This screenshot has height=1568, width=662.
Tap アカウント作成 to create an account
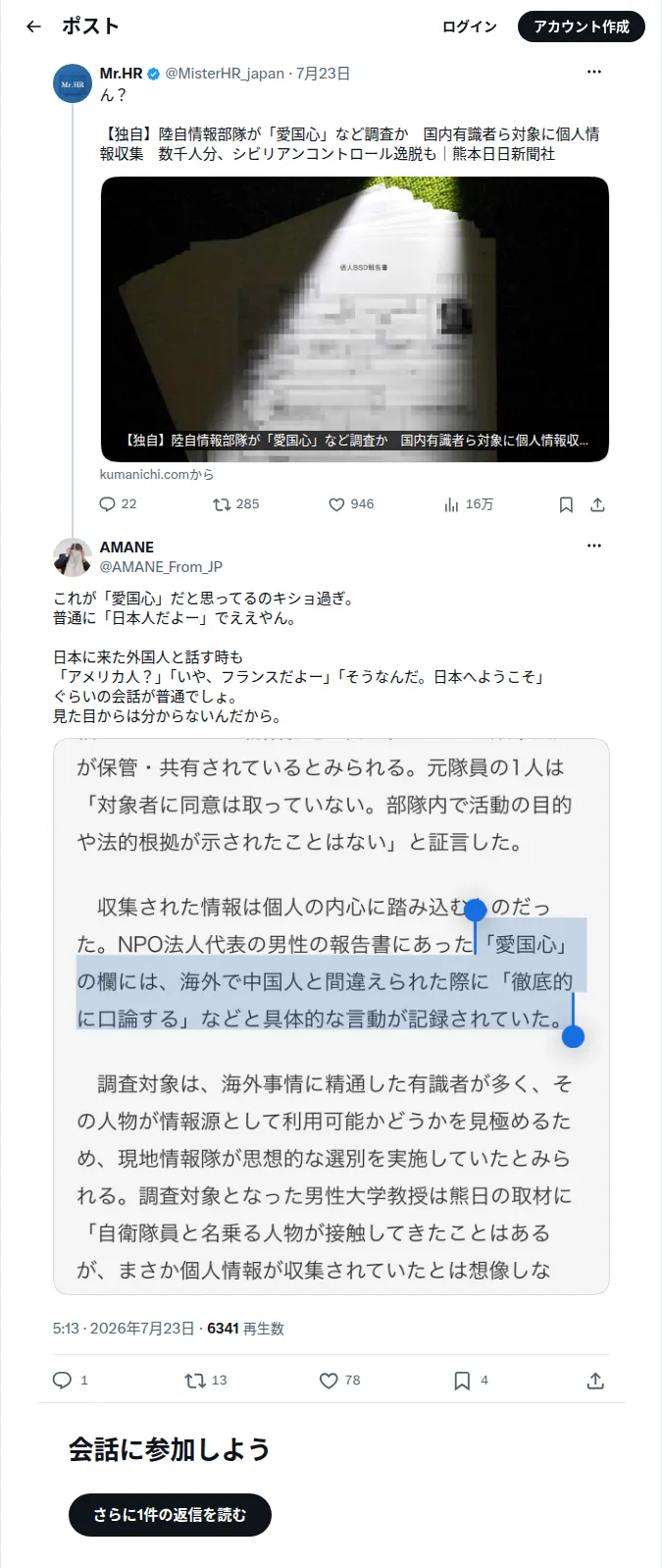(x=582, y=26)
